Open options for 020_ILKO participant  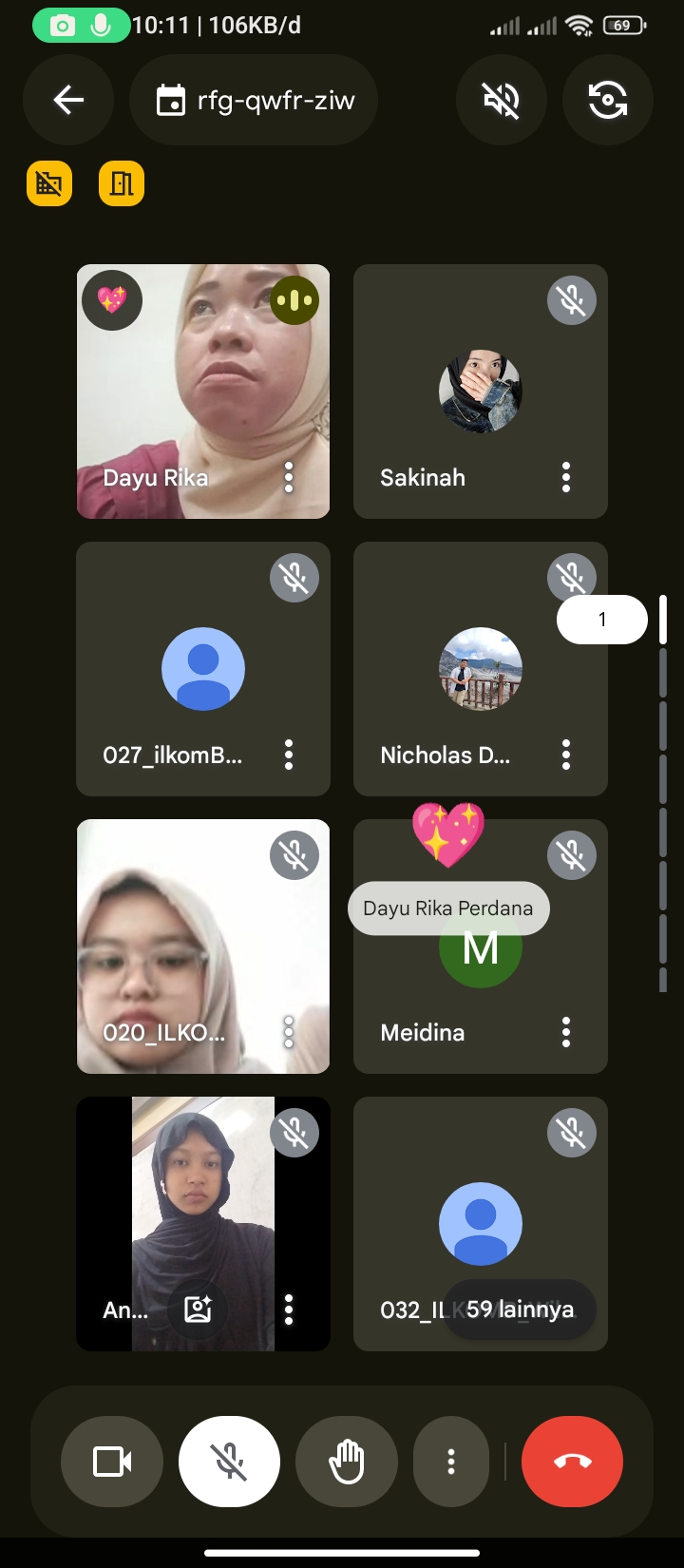click(289, 1032)
